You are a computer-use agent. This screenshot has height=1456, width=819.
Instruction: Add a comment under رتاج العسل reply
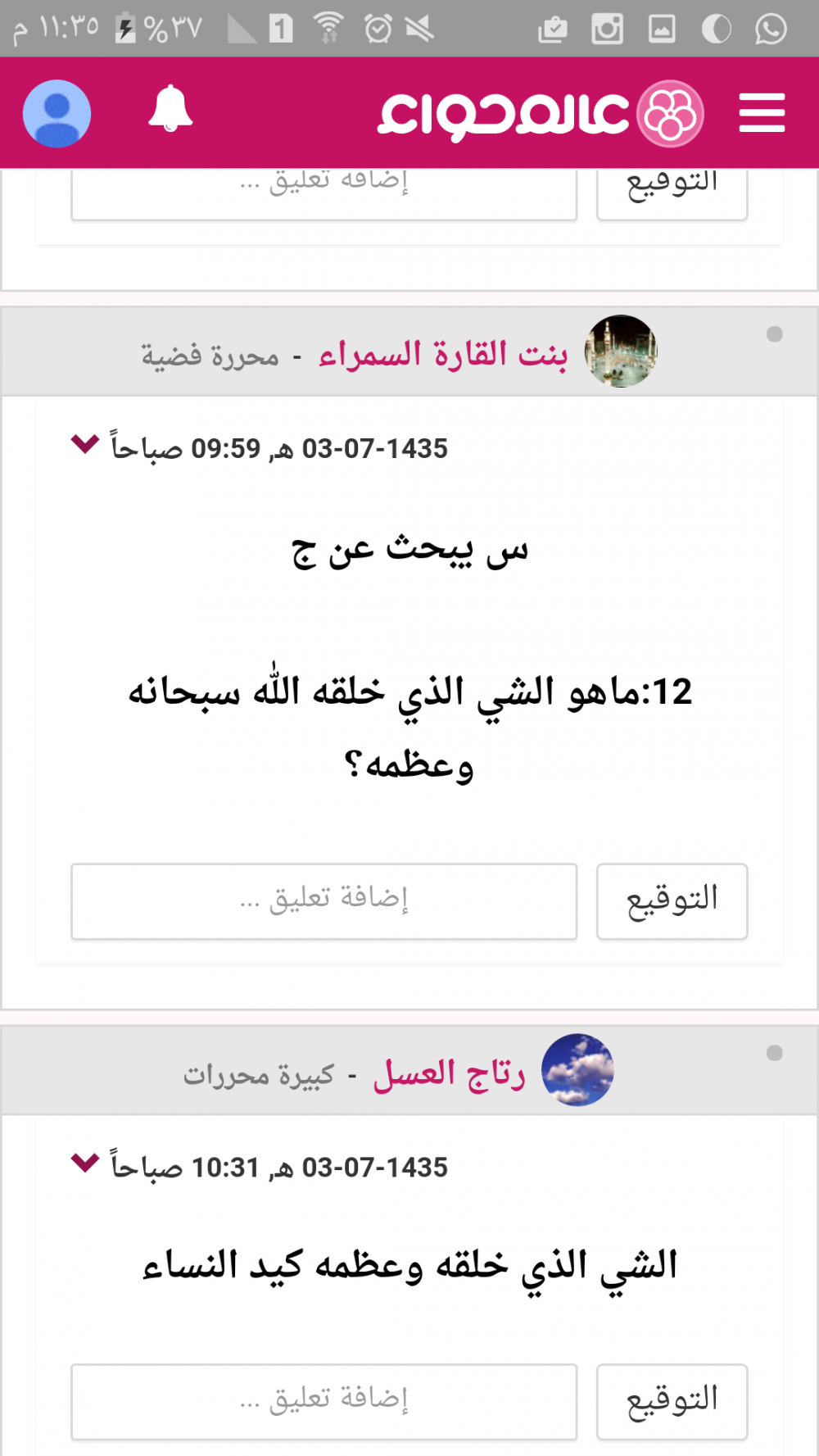pyautogui.click(x=324, y=1401)
